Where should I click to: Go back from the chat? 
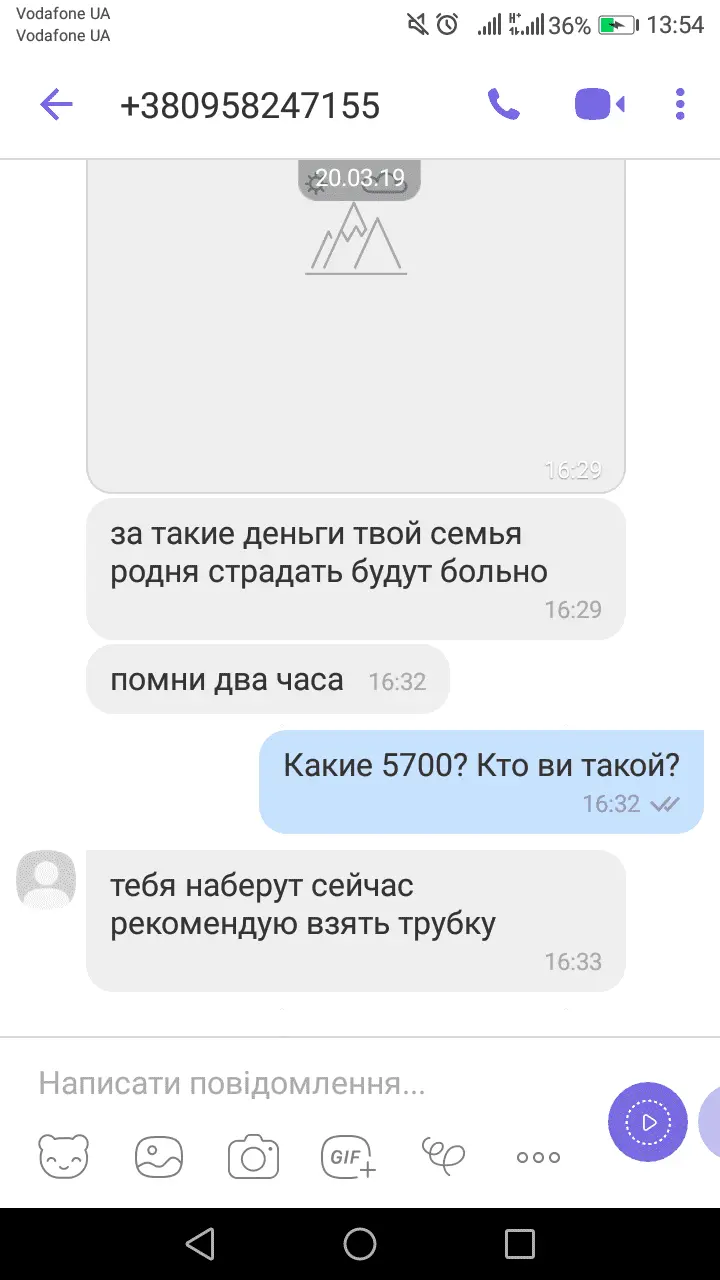[56, 104]
